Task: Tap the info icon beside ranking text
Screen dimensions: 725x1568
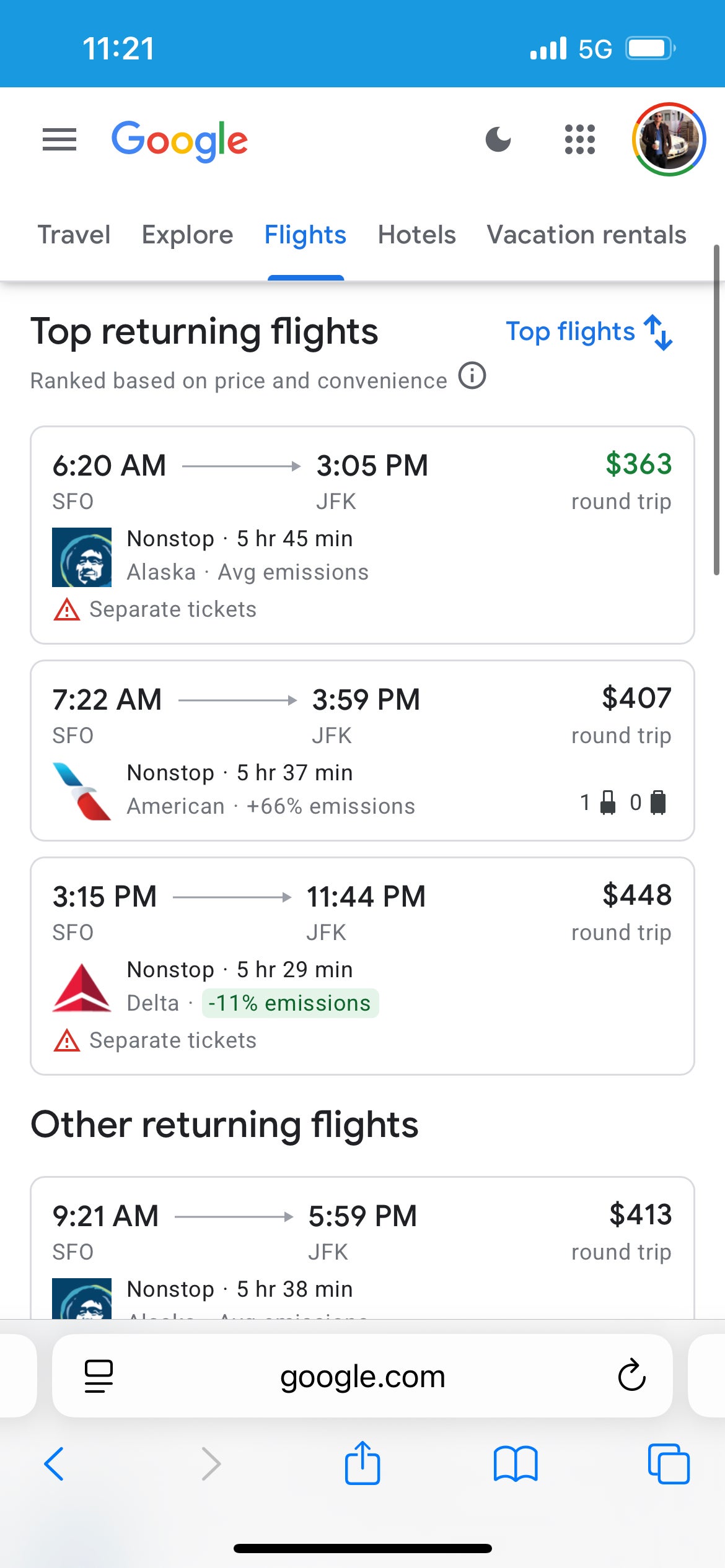Action: pyautogui.click(x=472, y=377)
